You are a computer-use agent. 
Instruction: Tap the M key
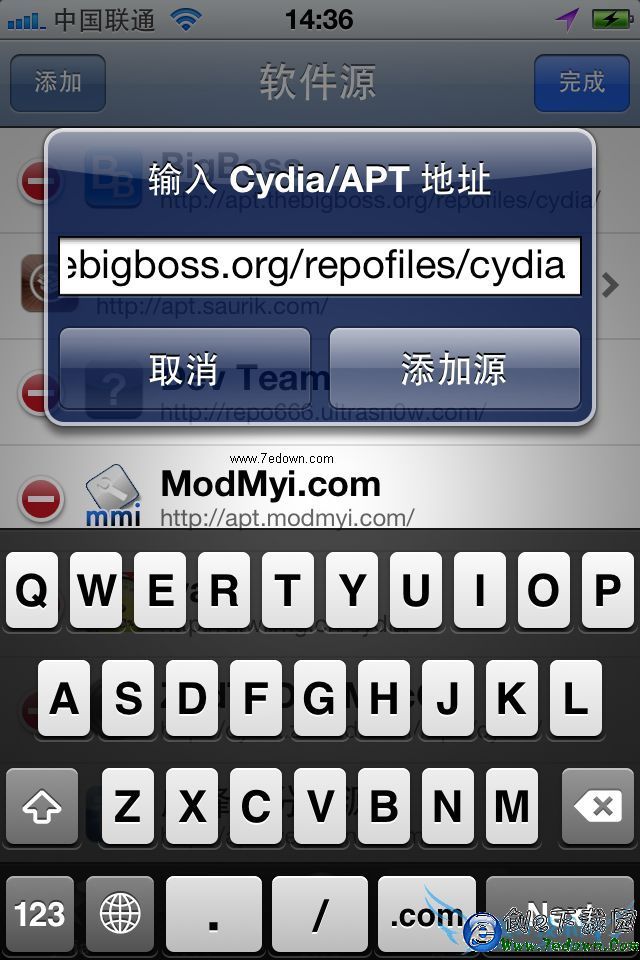pos(512,806)
